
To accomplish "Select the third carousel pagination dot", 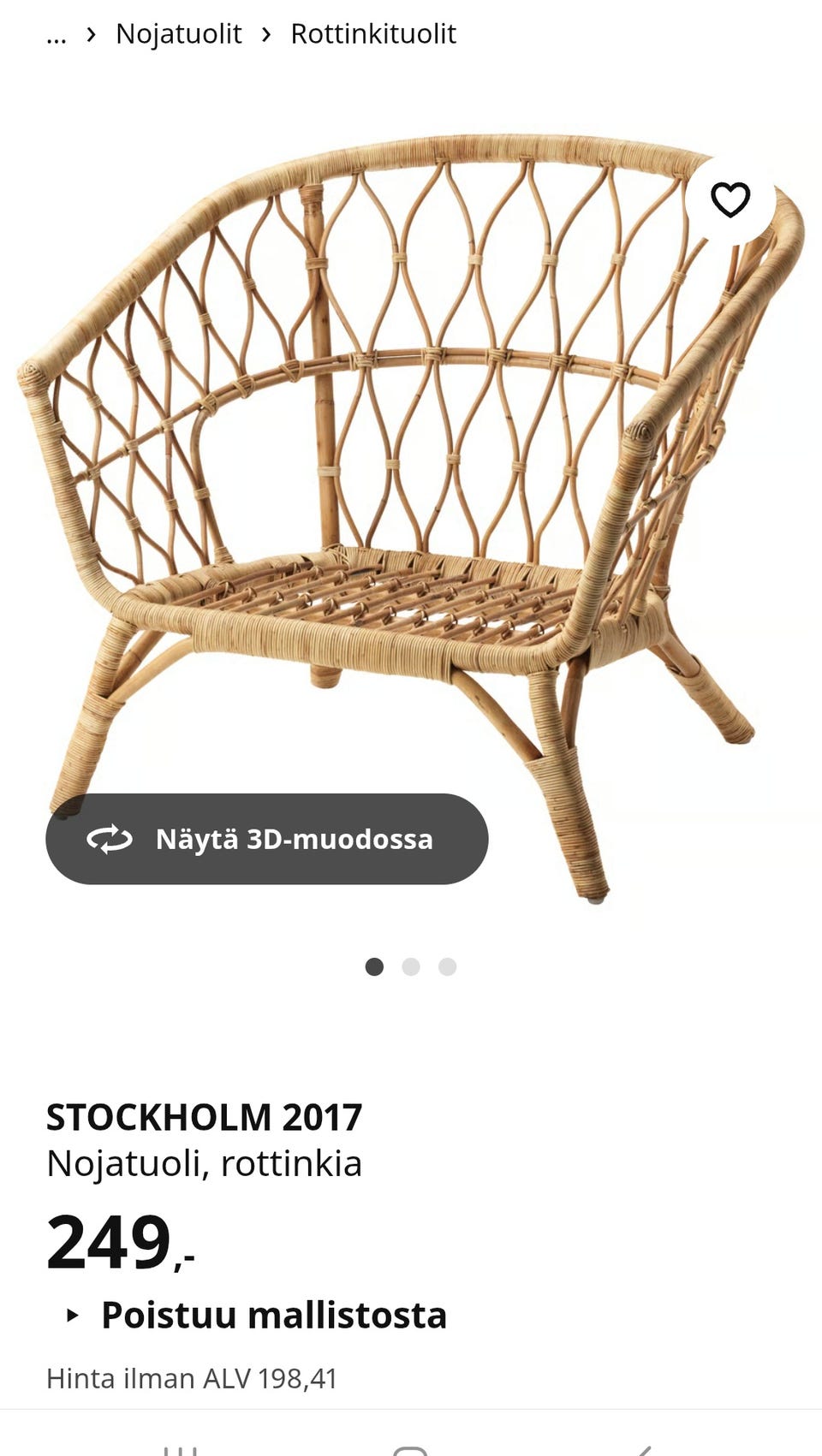I will coord(446,966).
